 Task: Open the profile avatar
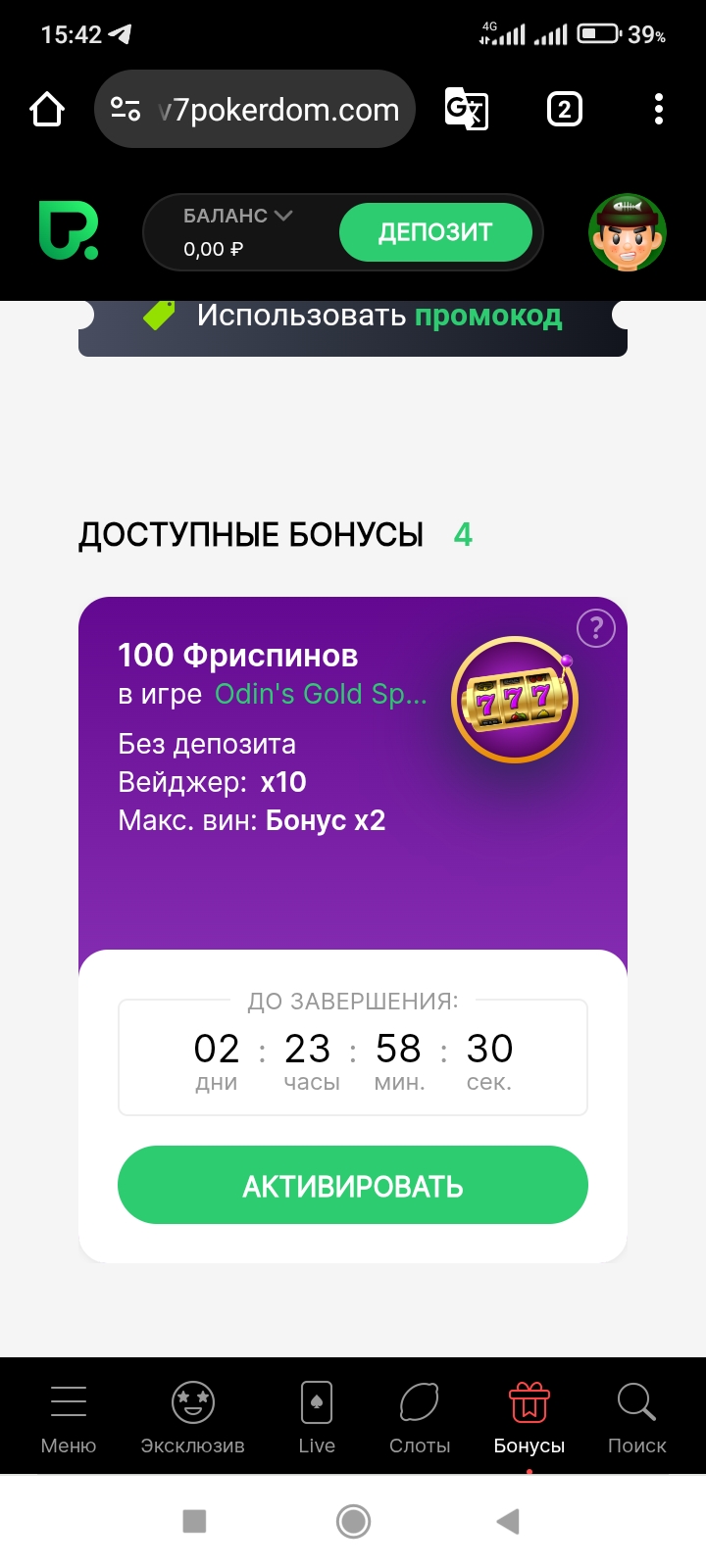(x=628, y=233)
